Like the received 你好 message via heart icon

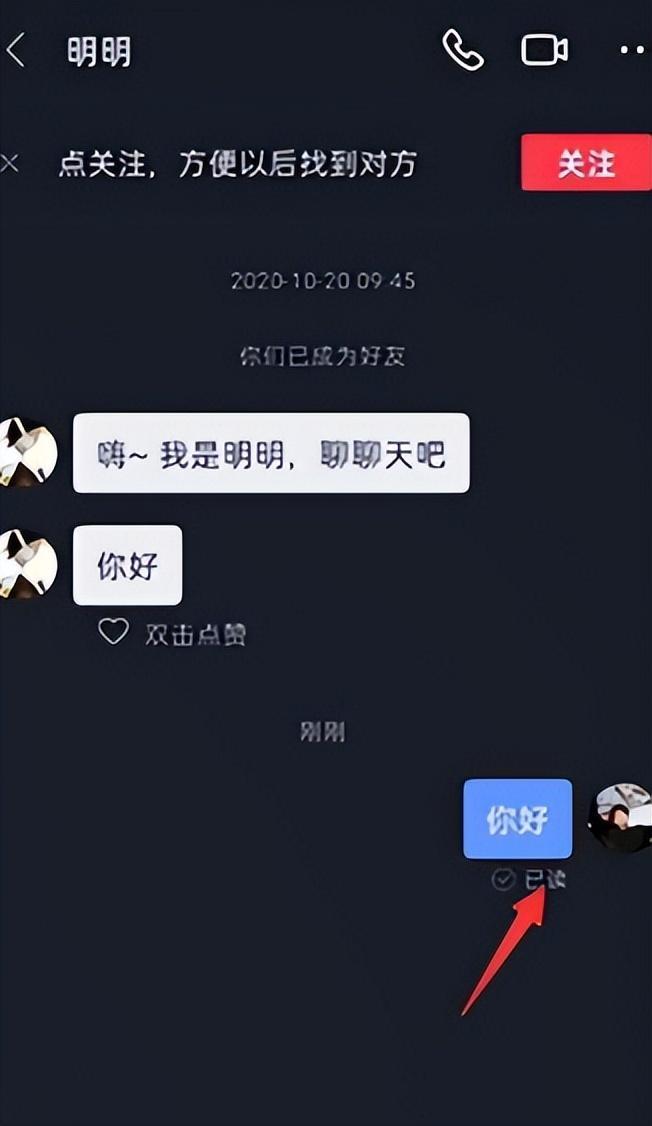click(113, 632)
